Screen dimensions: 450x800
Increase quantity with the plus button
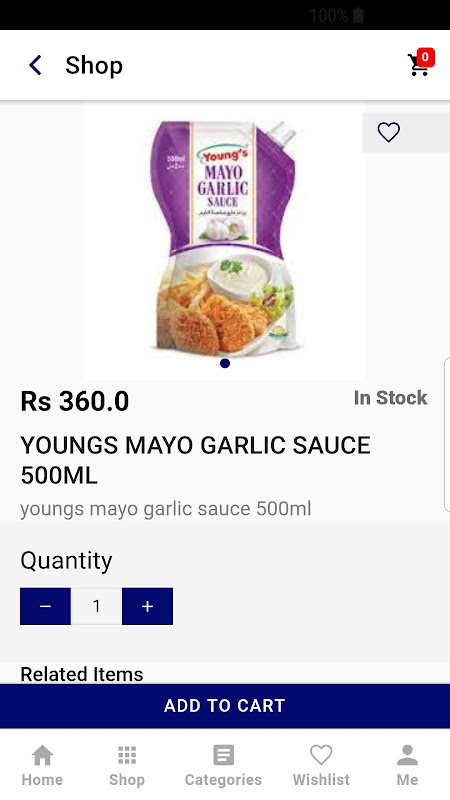click(147, 606)
